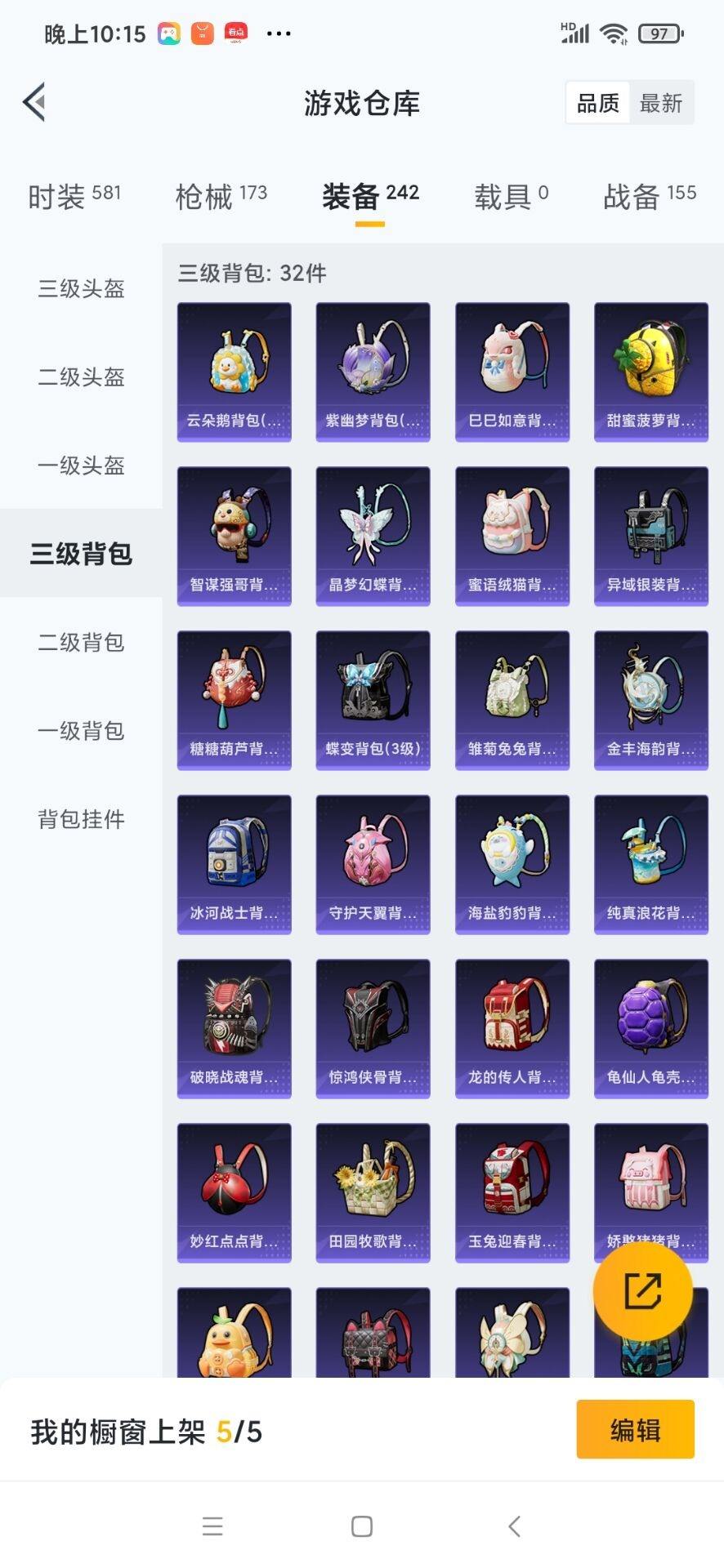This screenshot has height=1568, width=724.
Task: Sort items by 品质
Action: click(x=597, y=103)
